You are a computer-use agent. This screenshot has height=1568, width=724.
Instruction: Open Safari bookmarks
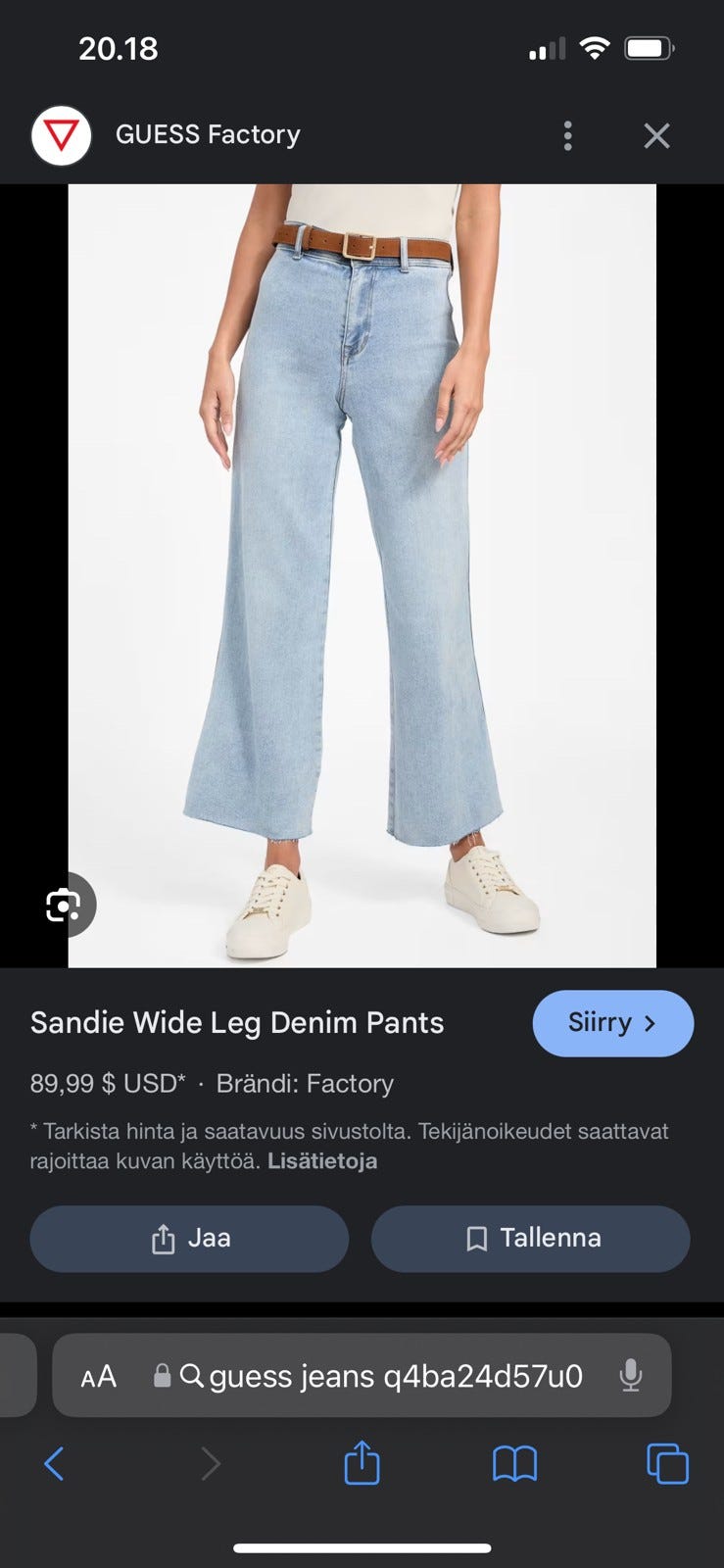tap(514, 1464)
